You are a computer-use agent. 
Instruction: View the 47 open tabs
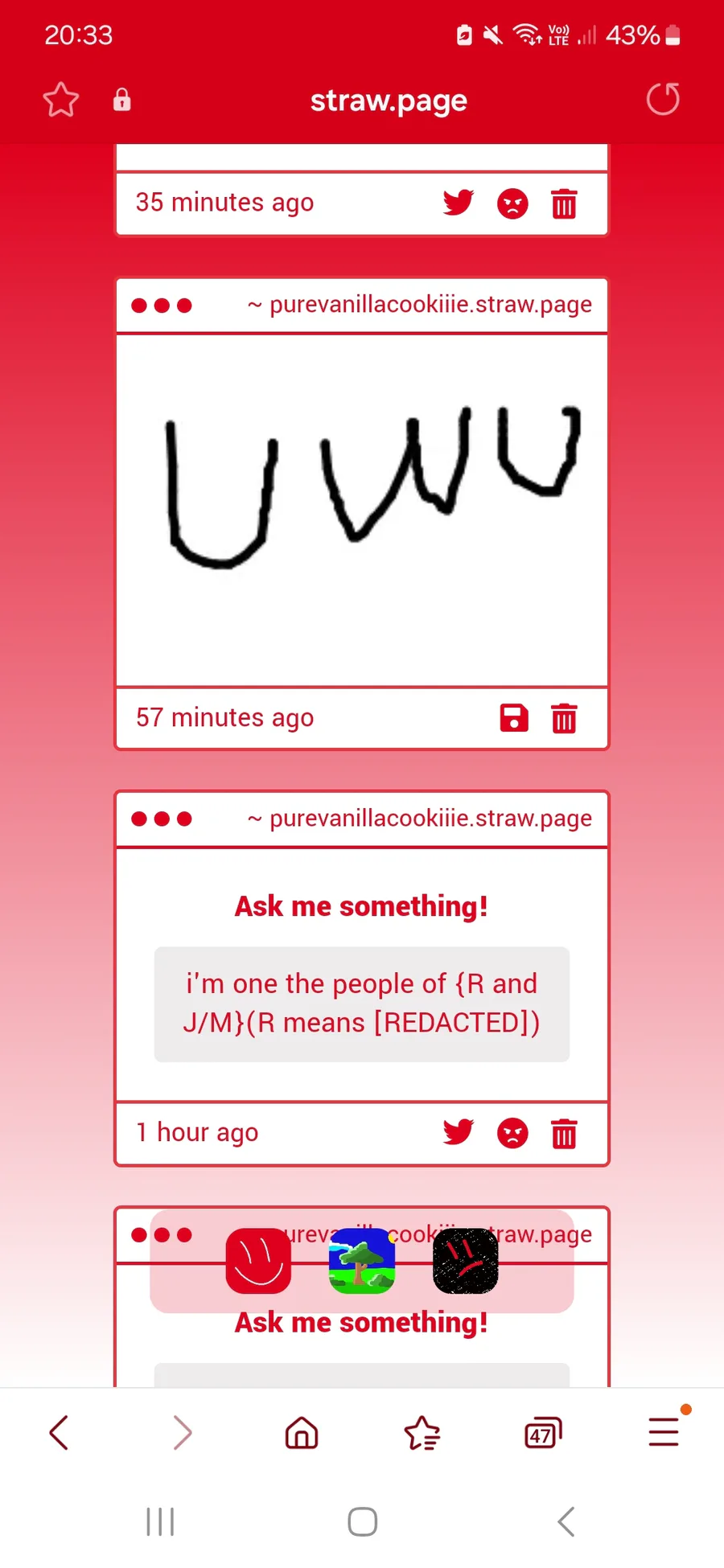tap(543, 1432)
